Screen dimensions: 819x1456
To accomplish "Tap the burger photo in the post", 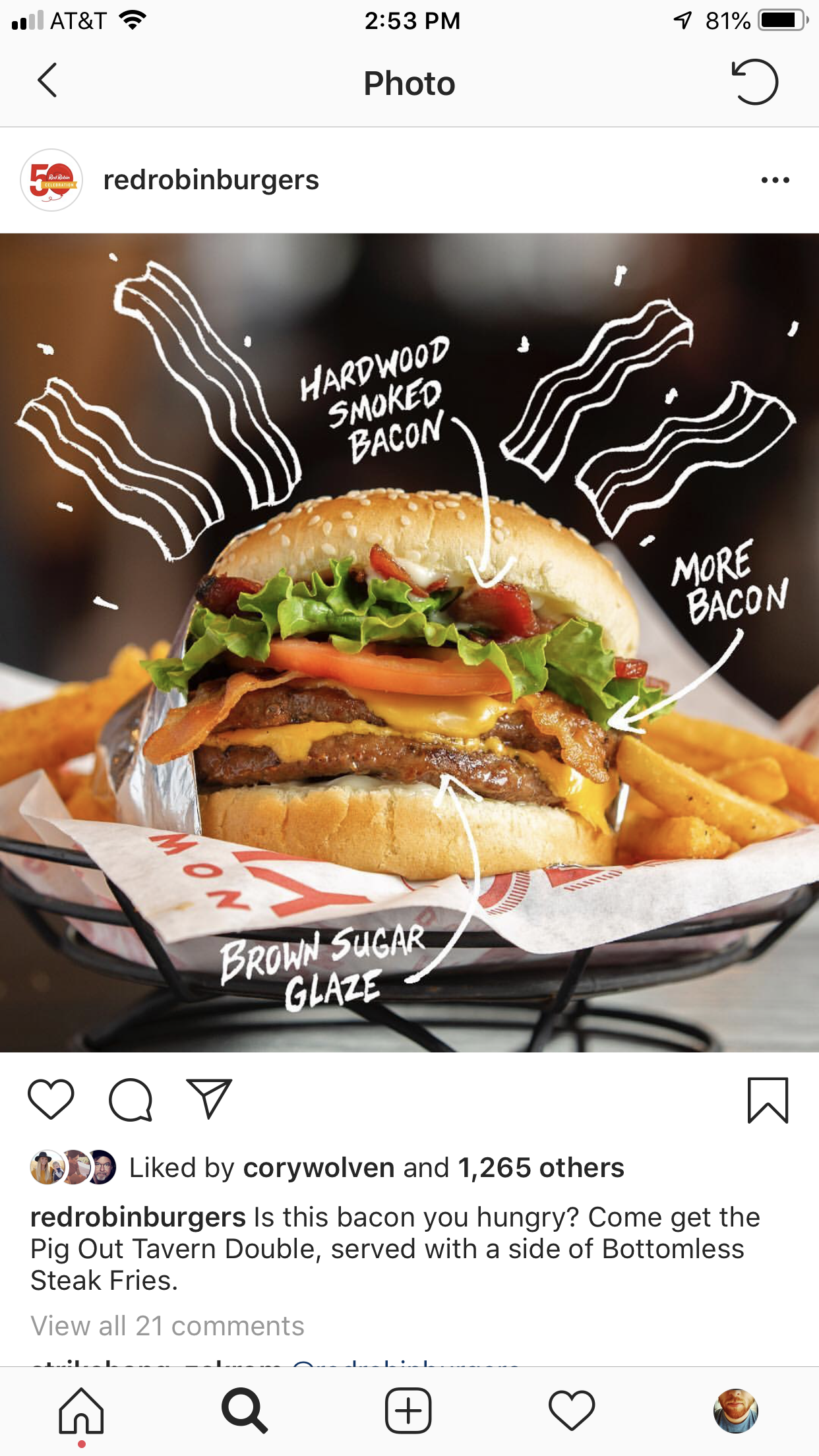I will (409, 643).
